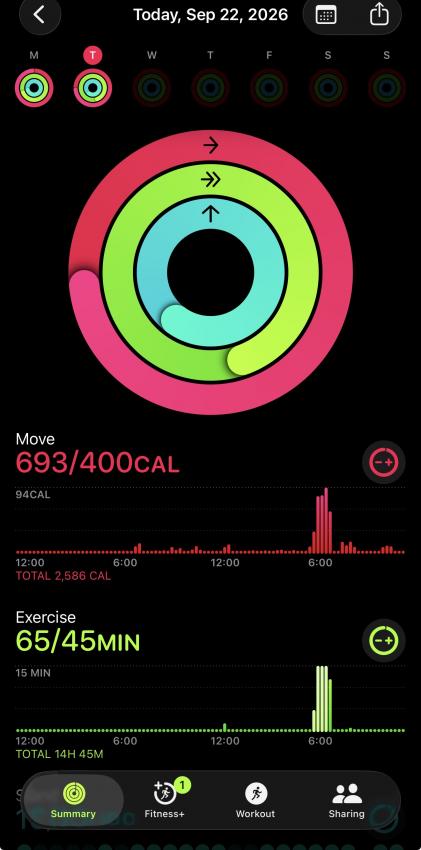Viewport: 421px width, 850px height.
Task: Switch to the Fitness+ tab
Action: click(165, 800)
